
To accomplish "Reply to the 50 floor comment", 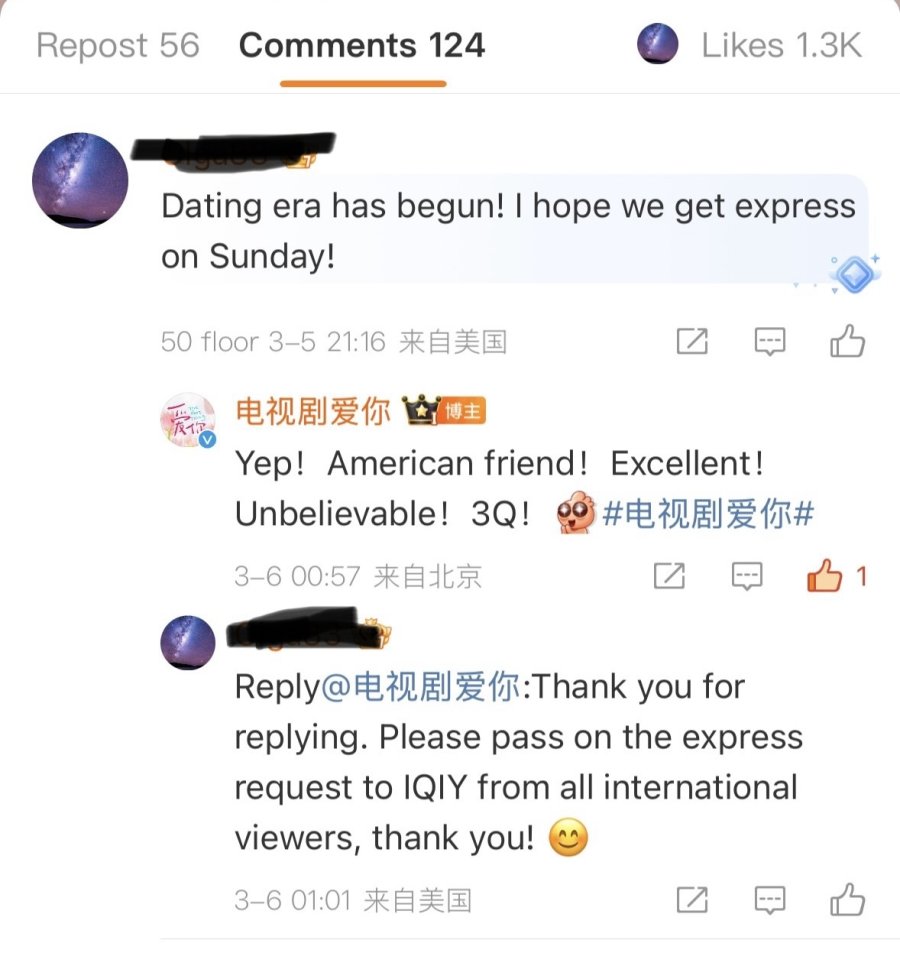I will tap(769, 342).
